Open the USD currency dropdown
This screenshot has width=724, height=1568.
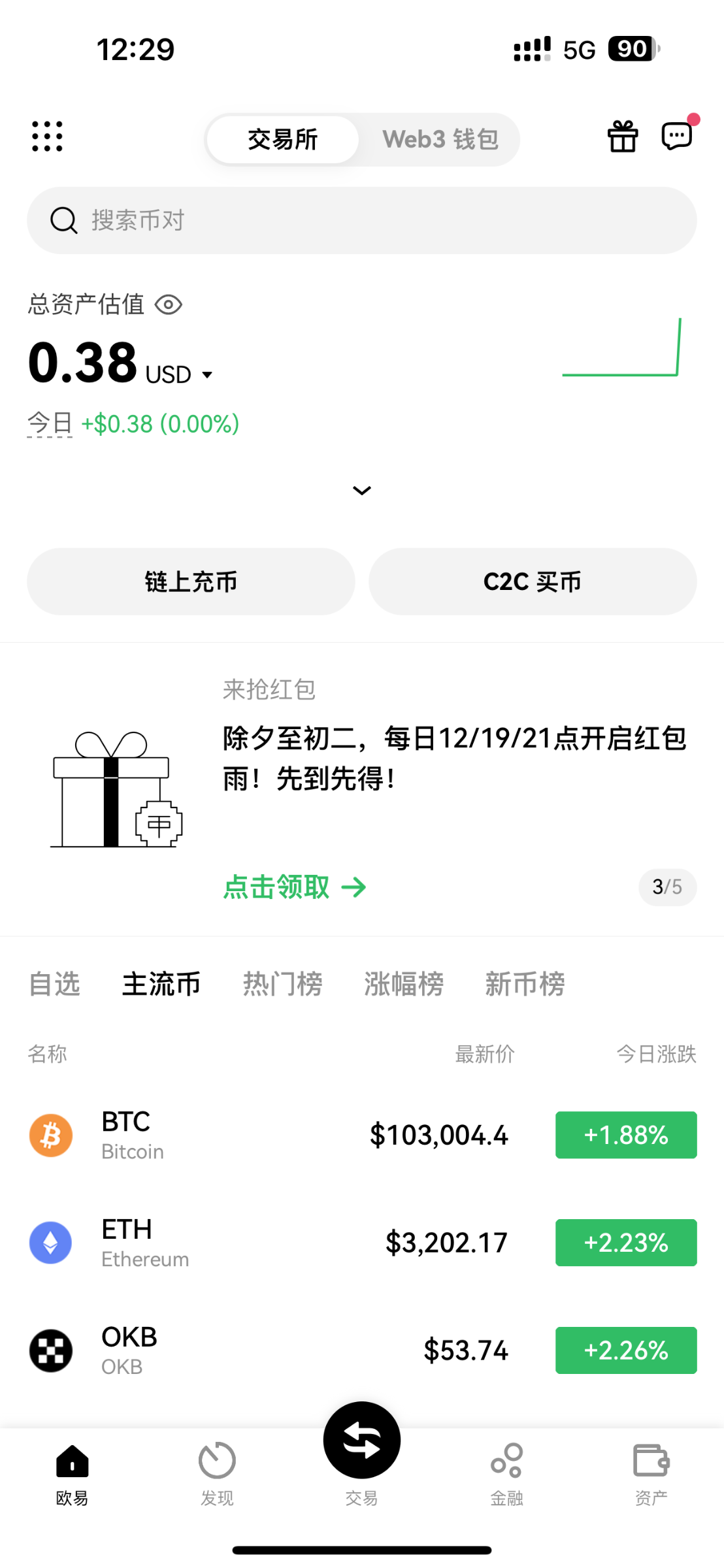179,375
